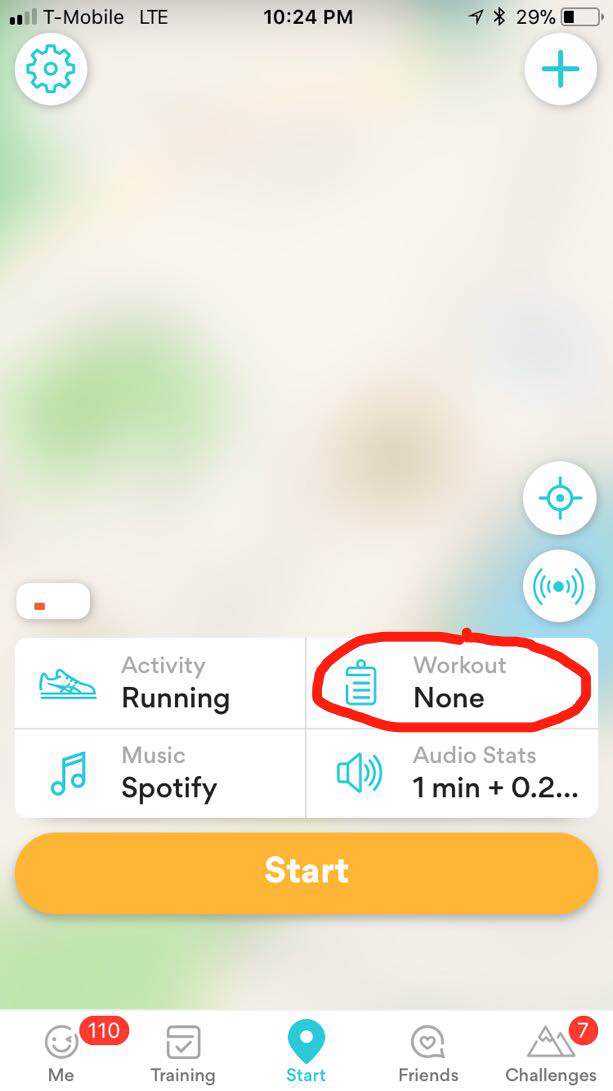
Task: Tap the plus button to add an activity
Action: point(560,69)
